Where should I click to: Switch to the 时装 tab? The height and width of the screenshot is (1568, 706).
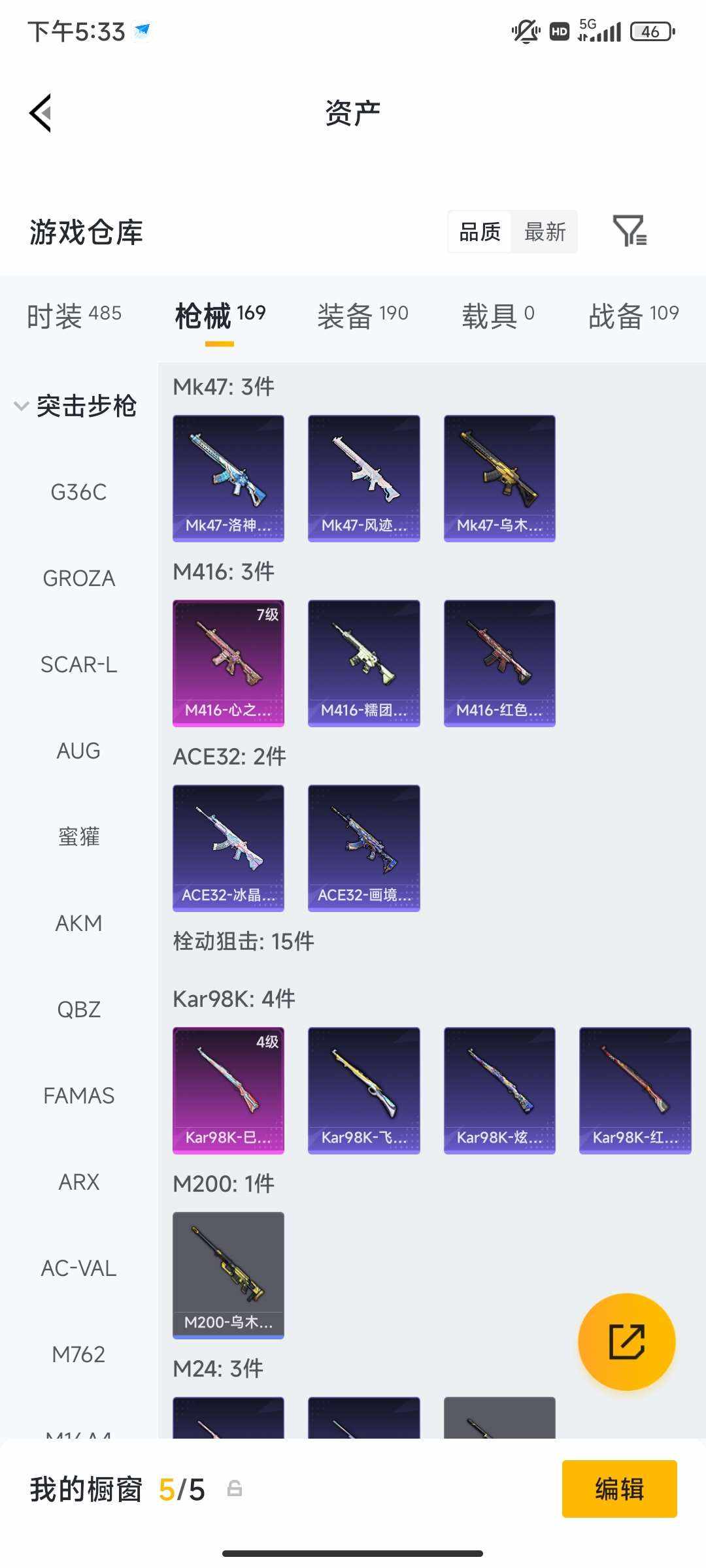[74, 316]
